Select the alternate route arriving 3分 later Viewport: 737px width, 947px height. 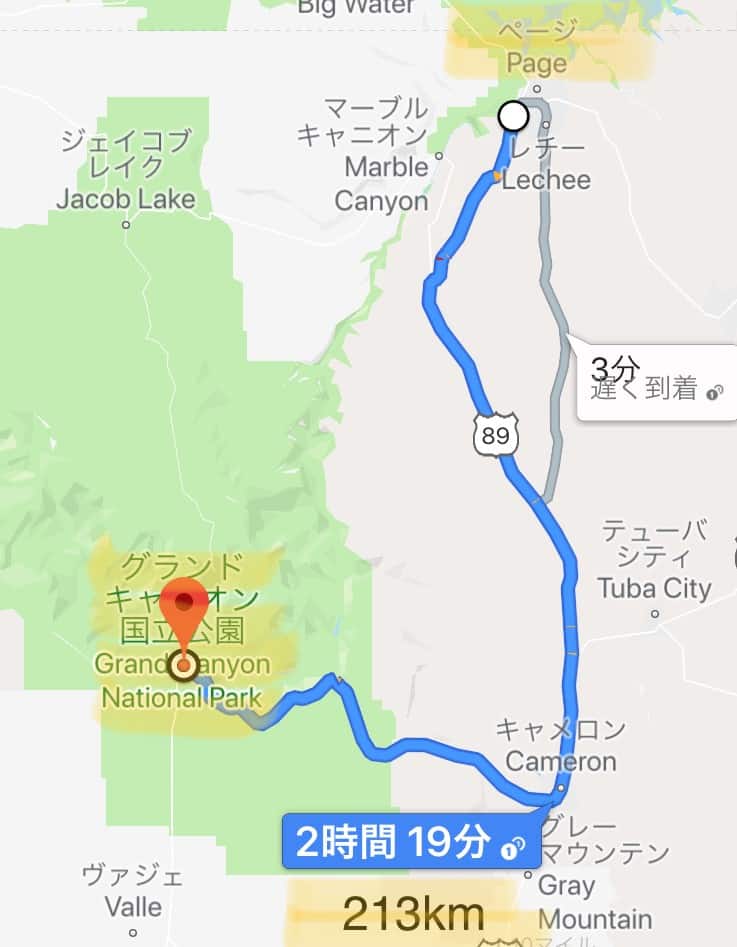pyautogui.click(x=655, y=380)
